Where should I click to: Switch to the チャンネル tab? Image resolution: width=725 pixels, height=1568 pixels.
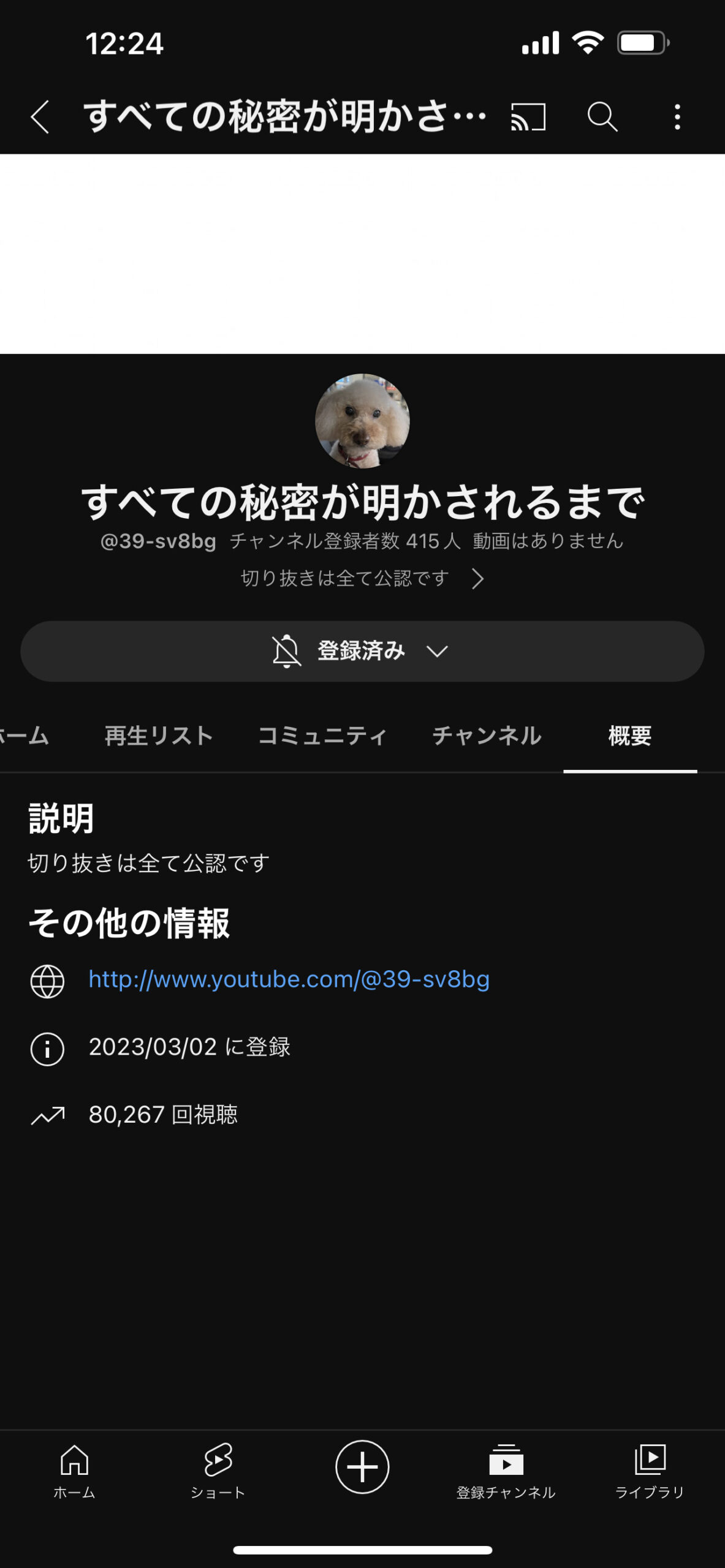[x=487, y=735]
